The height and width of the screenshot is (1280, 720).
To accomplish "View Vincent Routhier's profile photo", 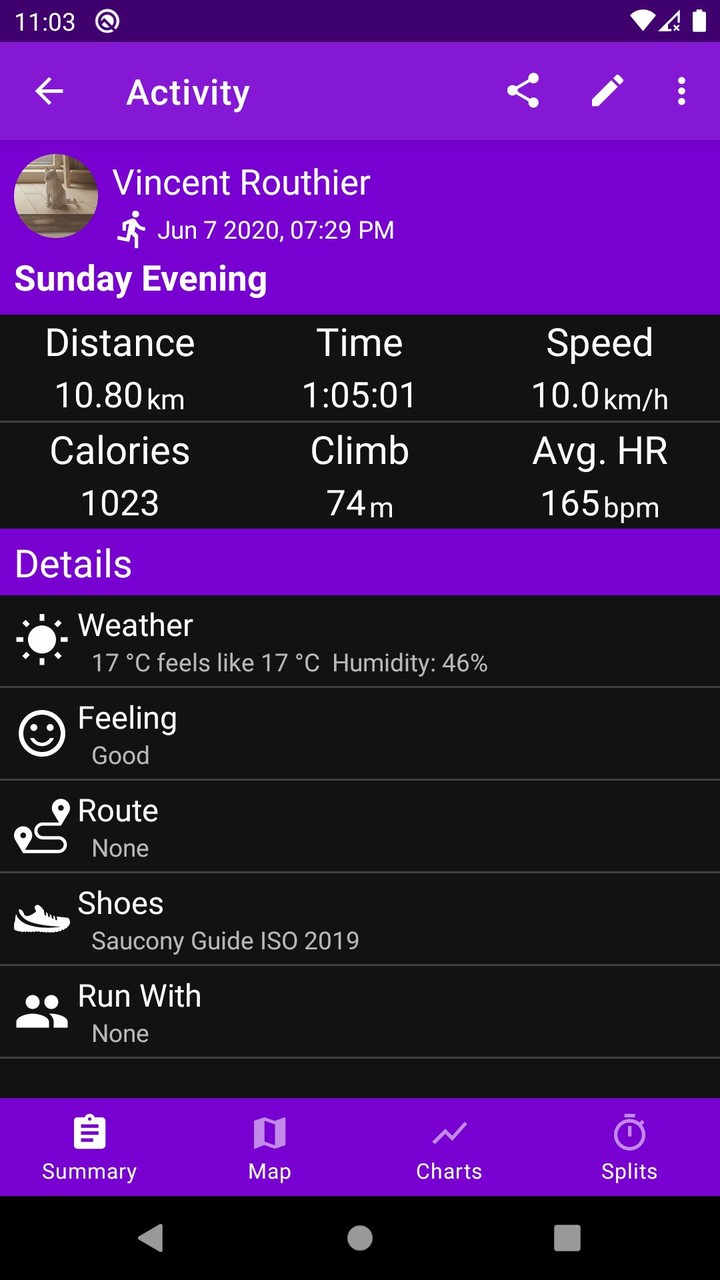I will pyautogui.click(x=55, y=197).
